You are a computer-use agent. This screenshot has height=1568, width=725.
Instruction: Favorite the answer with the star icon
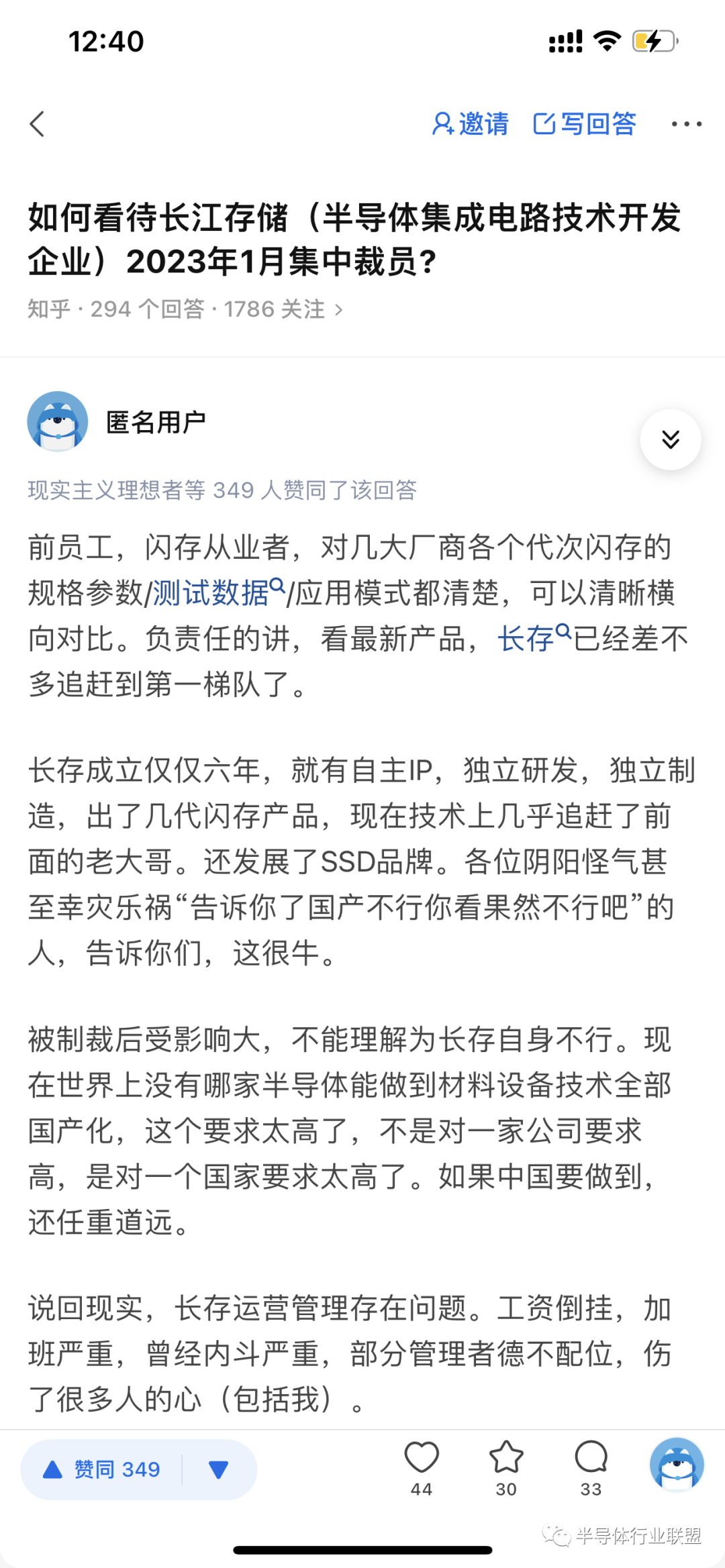[x=506, y=1468]
